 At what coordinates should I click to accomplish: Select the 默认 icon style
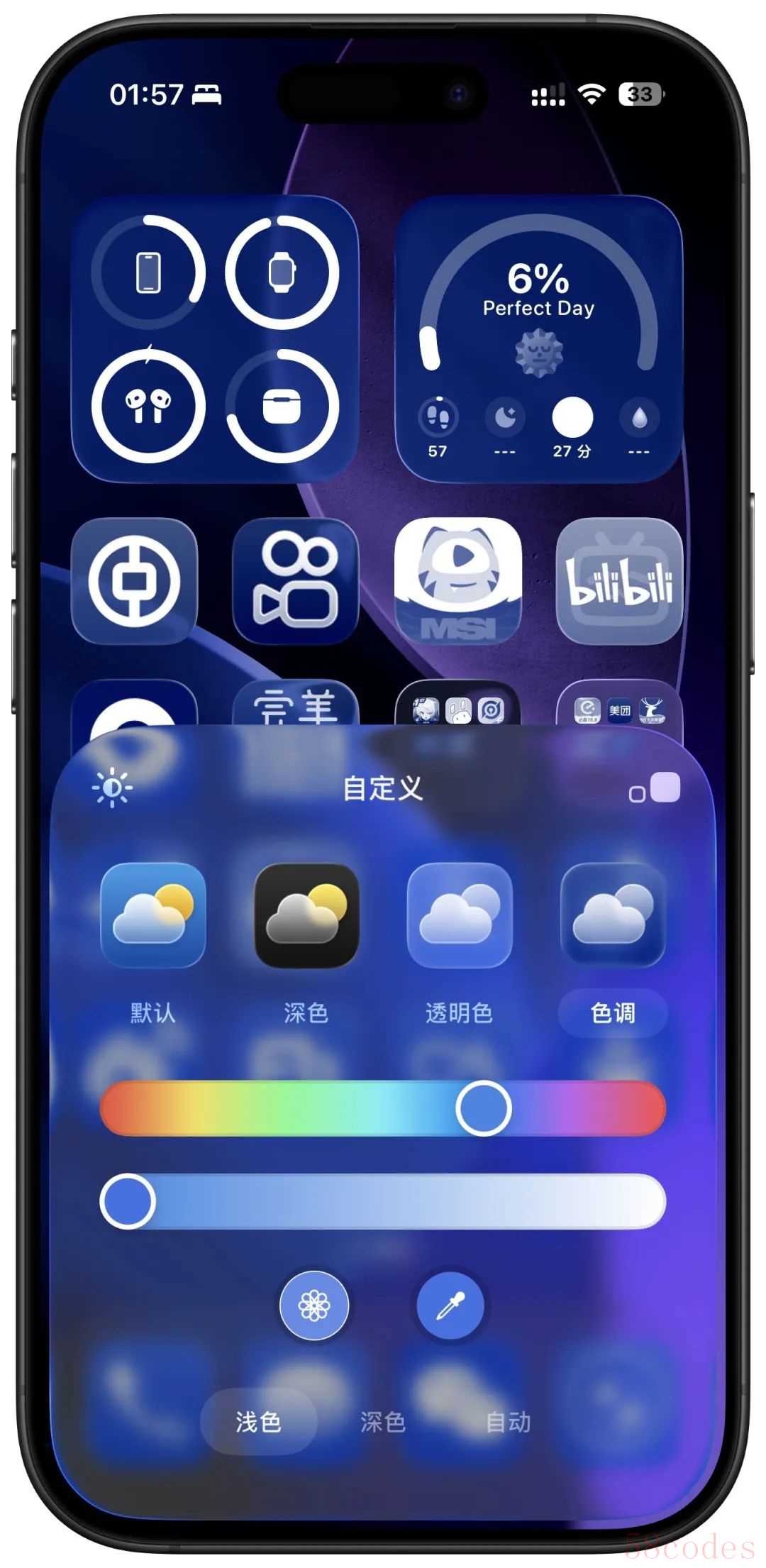click(152, 915)
